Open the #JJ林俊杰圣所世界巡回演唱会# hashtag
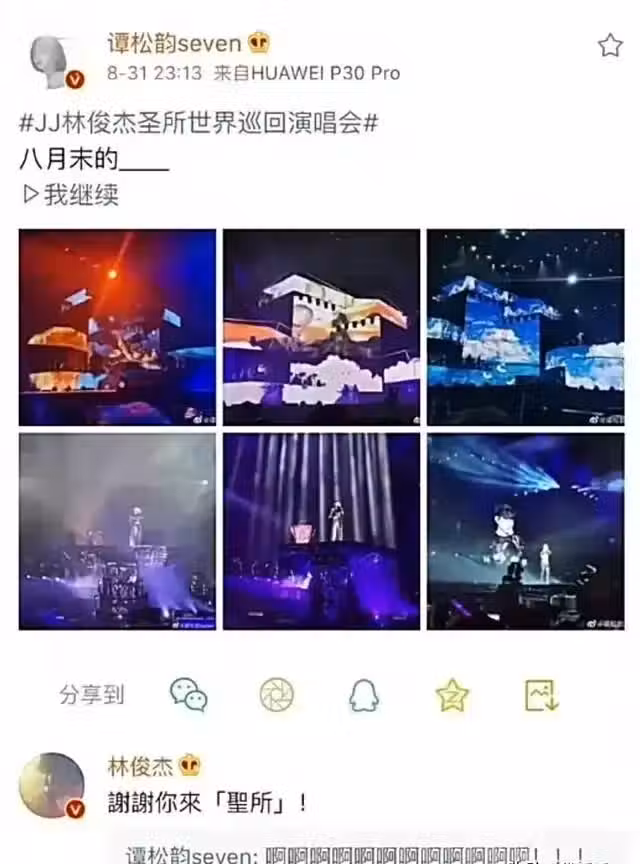 (199, 127)
